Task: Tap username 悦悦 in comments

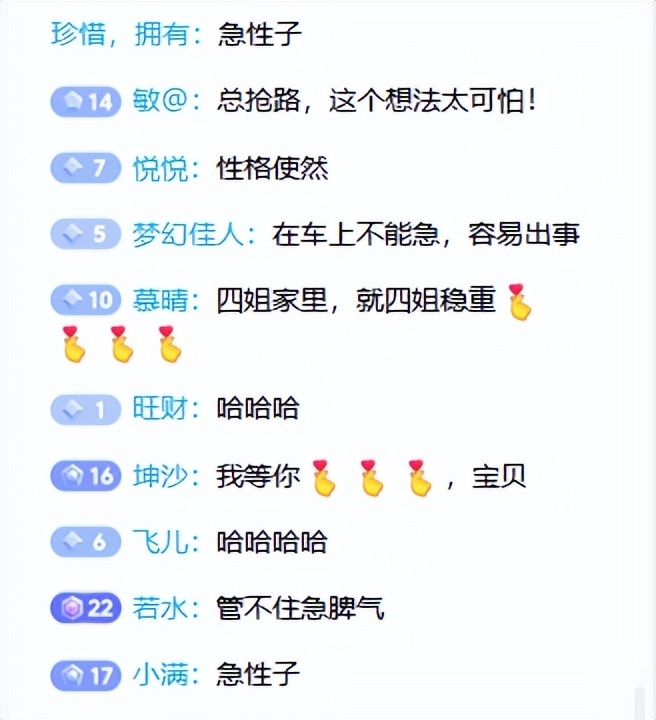Action: [x=159, y=169]
